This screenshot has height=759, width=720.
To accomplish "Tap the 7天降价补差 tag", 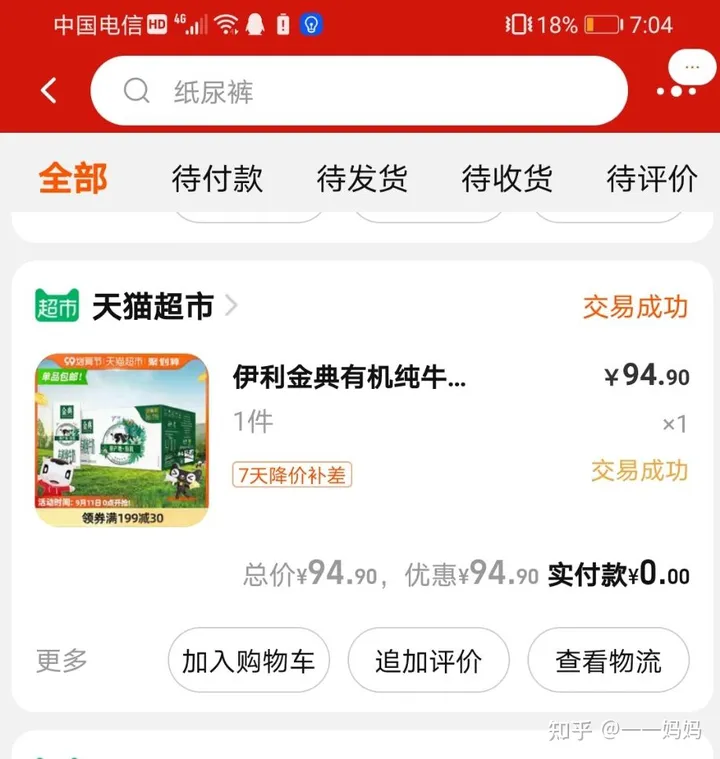I will point(292,474).
